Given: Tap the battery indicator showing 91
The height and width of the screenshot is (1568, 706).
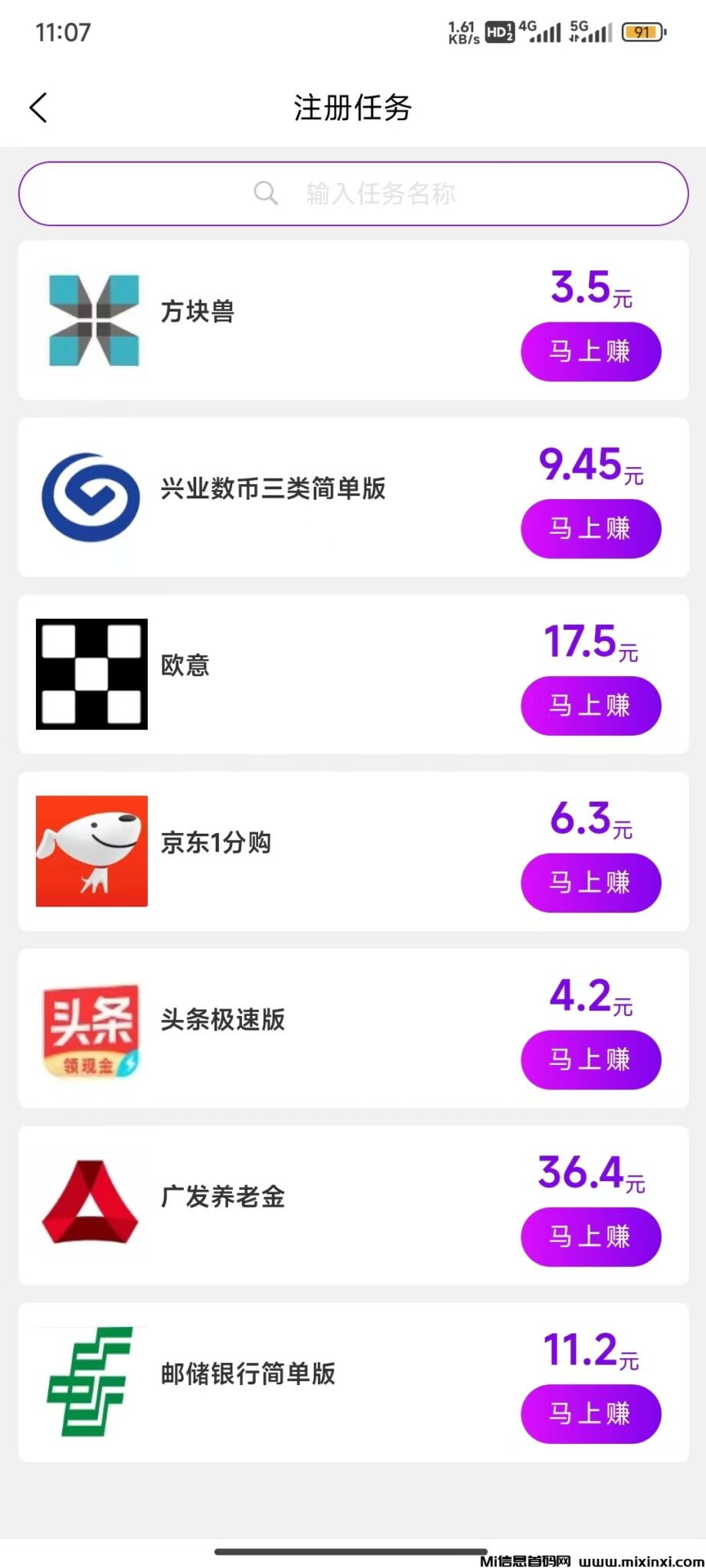Looking at the screenshot, I should (x=642, y=32).
